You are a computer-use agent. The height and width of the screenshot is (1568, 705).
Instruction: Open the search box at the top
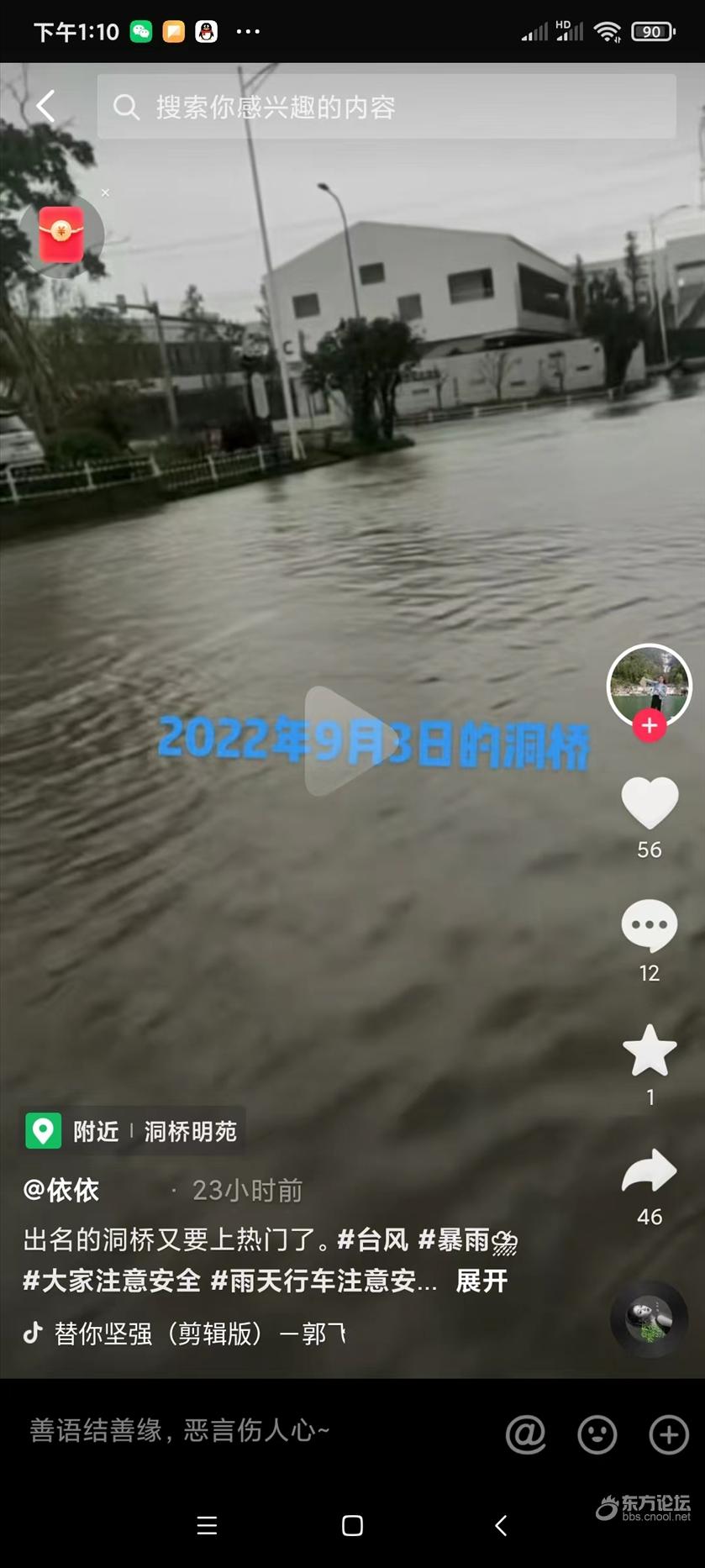tap(387, 107)
